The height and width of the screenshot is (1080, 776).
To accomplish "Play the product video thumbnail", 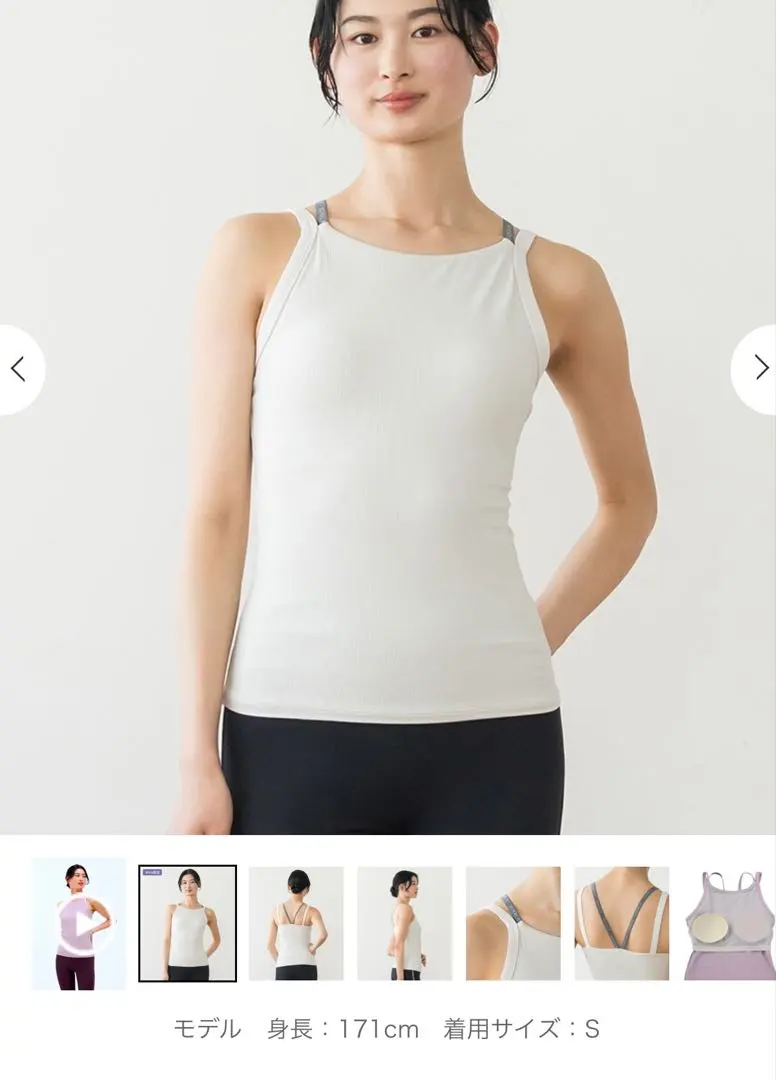I will pos(79,924).
